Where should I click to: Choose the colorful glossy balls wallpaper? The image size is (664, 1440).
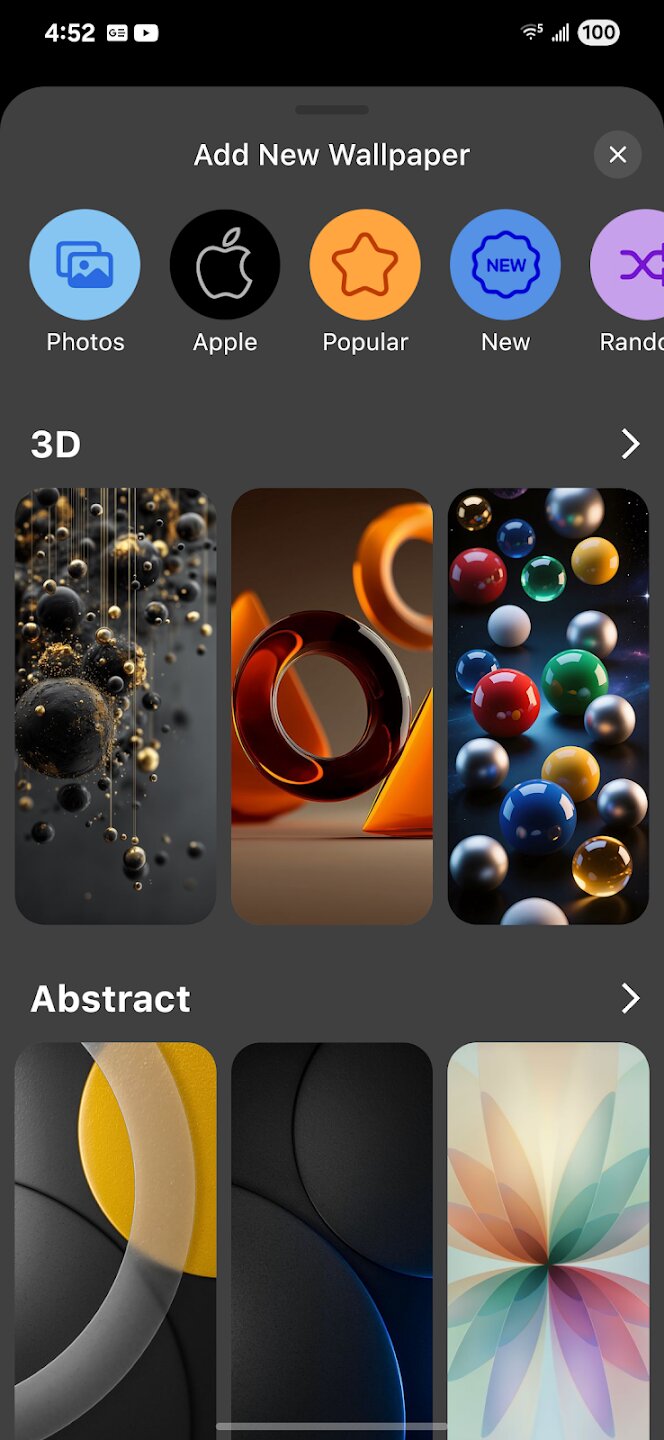(x=548, y=706)
